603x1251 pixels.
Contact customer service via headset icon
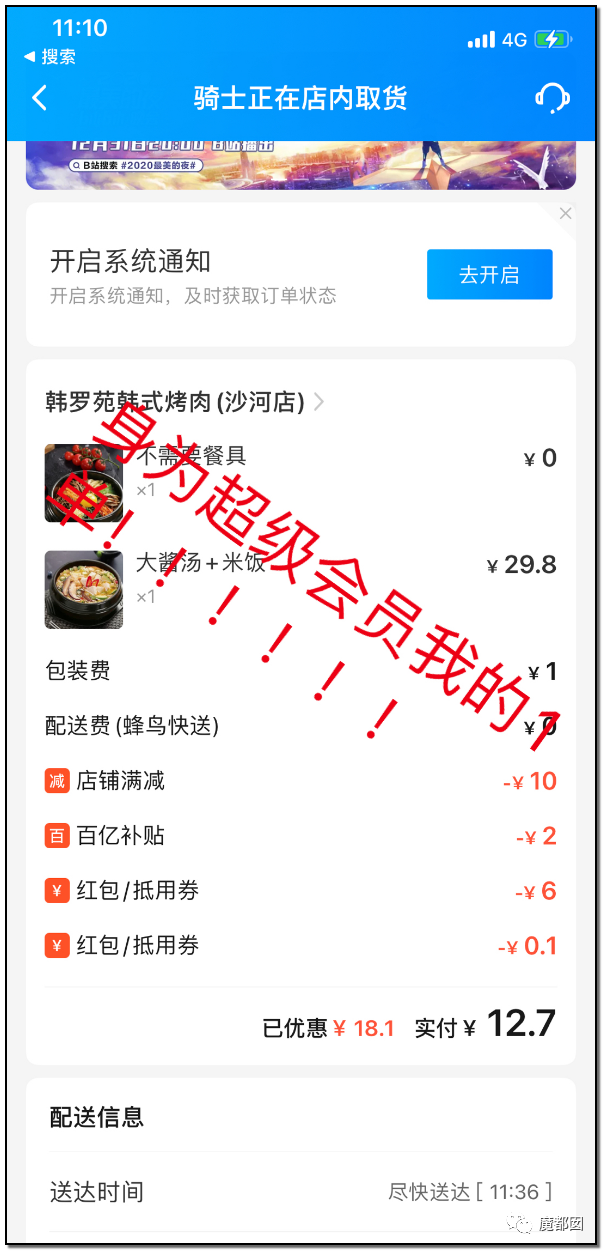pos(552,98)
